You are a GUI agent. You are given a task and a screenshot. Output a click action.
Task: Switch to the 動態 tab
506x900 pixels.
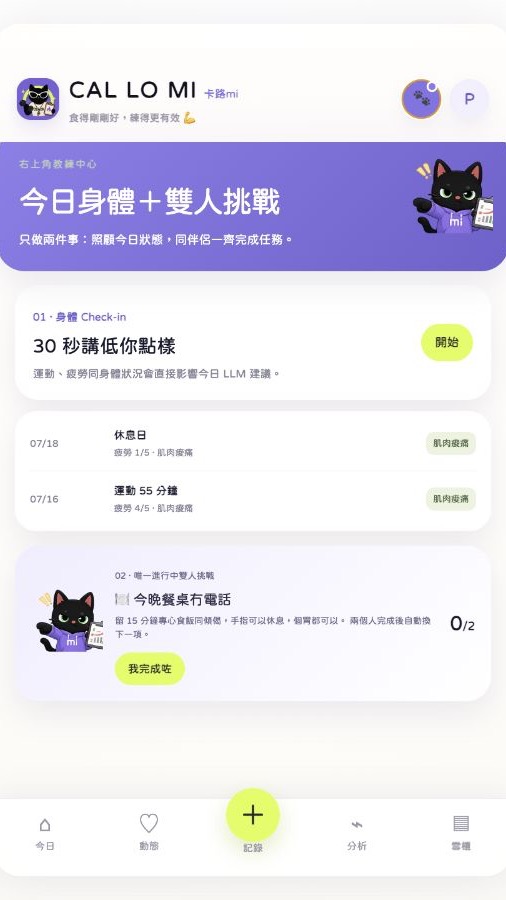[x=149, y=834]
